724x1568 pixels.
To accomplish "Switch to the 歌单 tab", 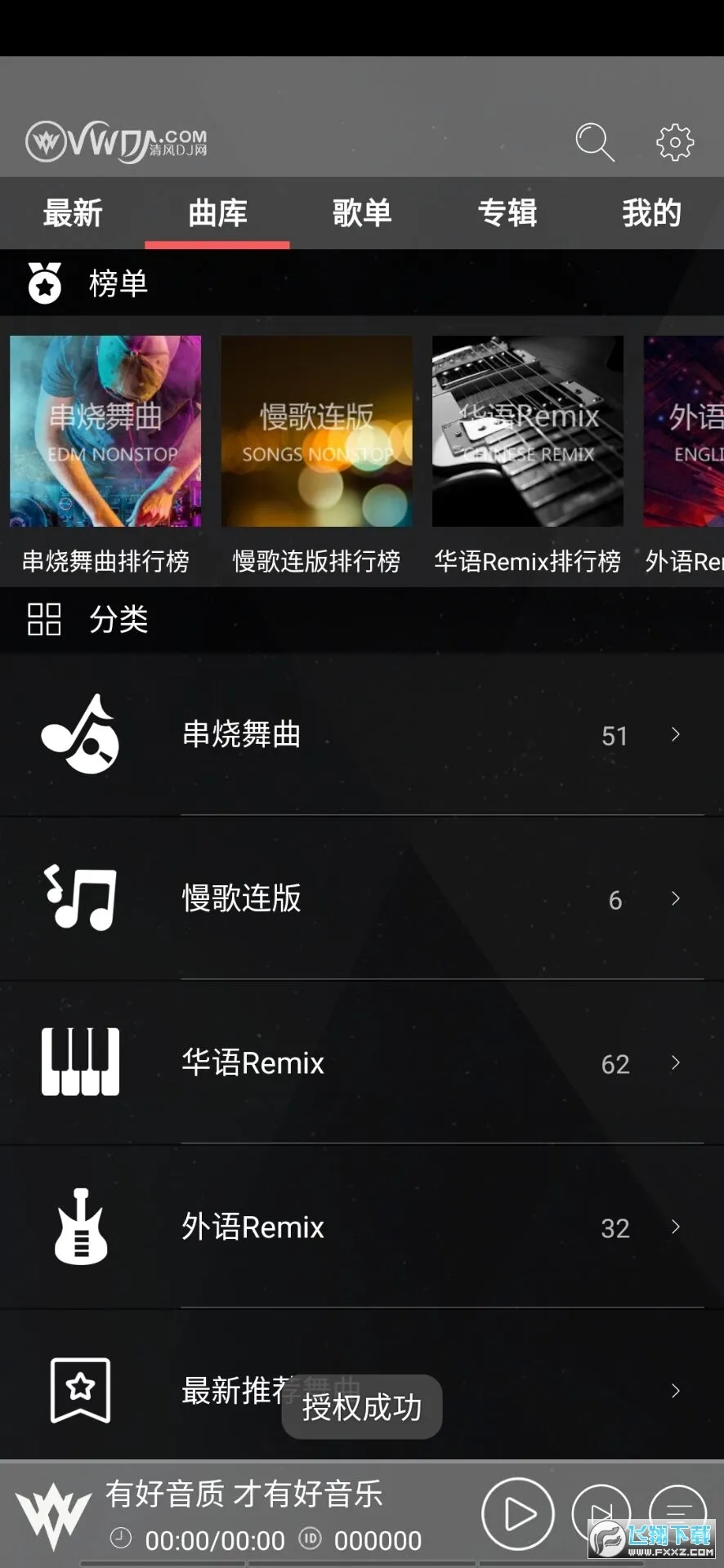I will (361, 213).
